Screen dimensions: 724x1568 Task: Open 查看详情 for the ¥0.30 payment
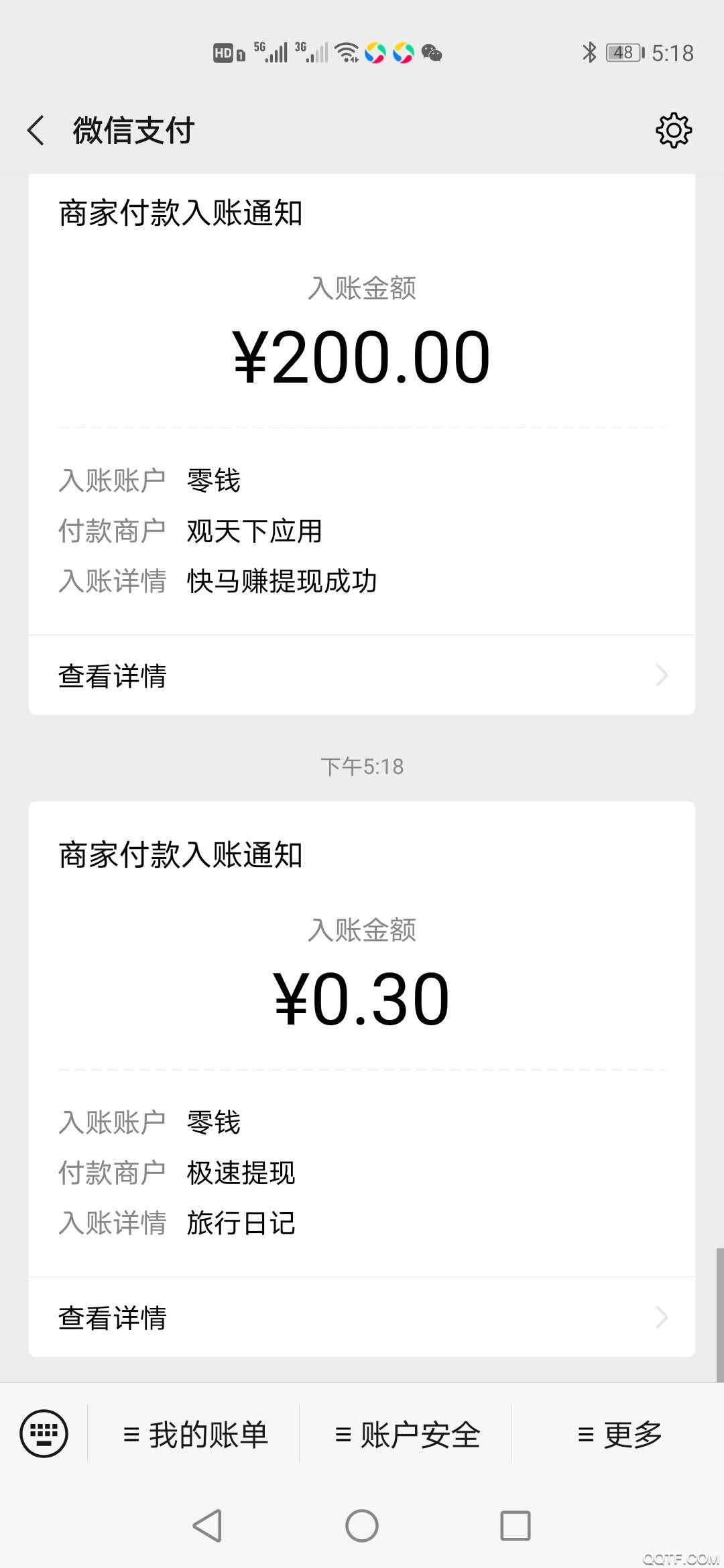click(x=362, y=1317)
